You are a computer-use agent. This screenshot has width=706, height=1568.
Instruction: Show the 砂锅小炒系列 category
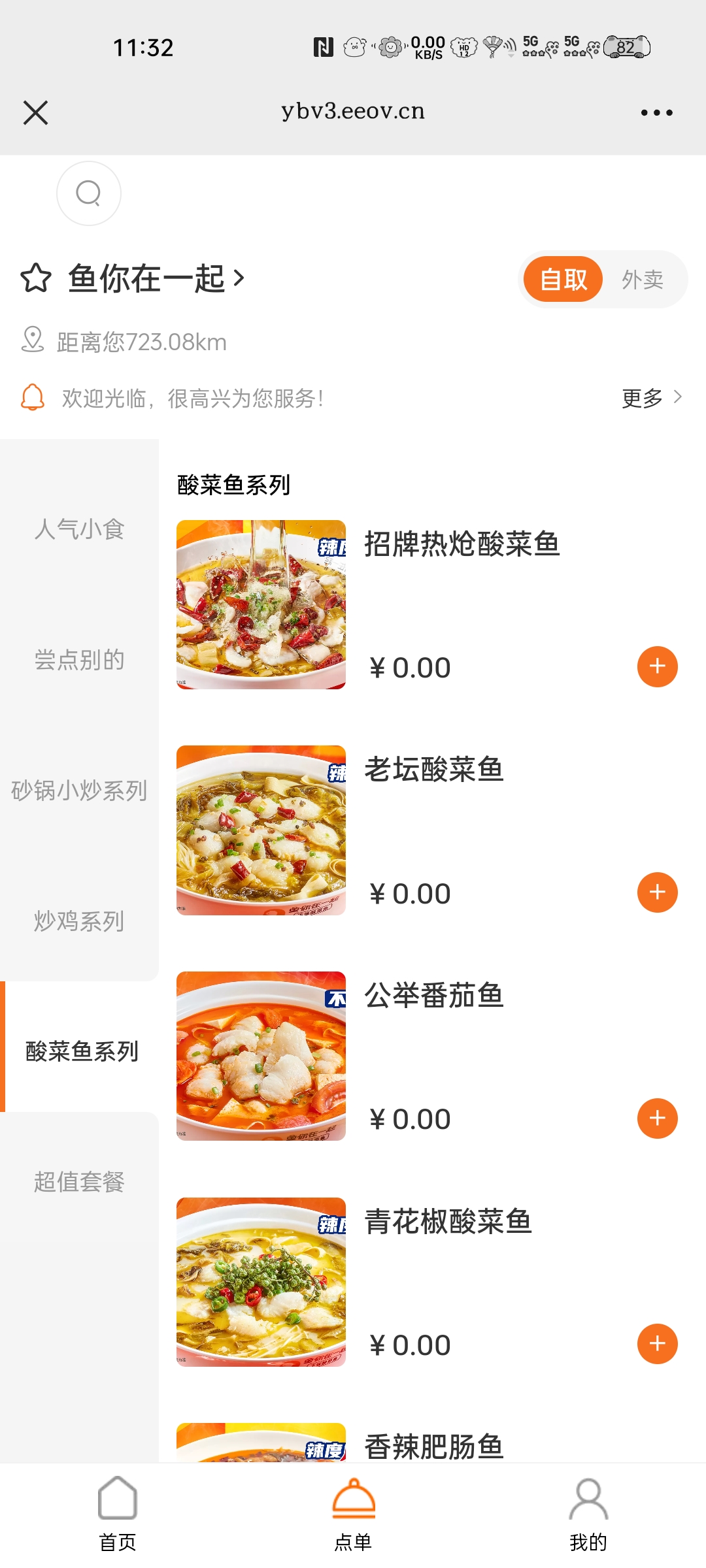[79, 791]
